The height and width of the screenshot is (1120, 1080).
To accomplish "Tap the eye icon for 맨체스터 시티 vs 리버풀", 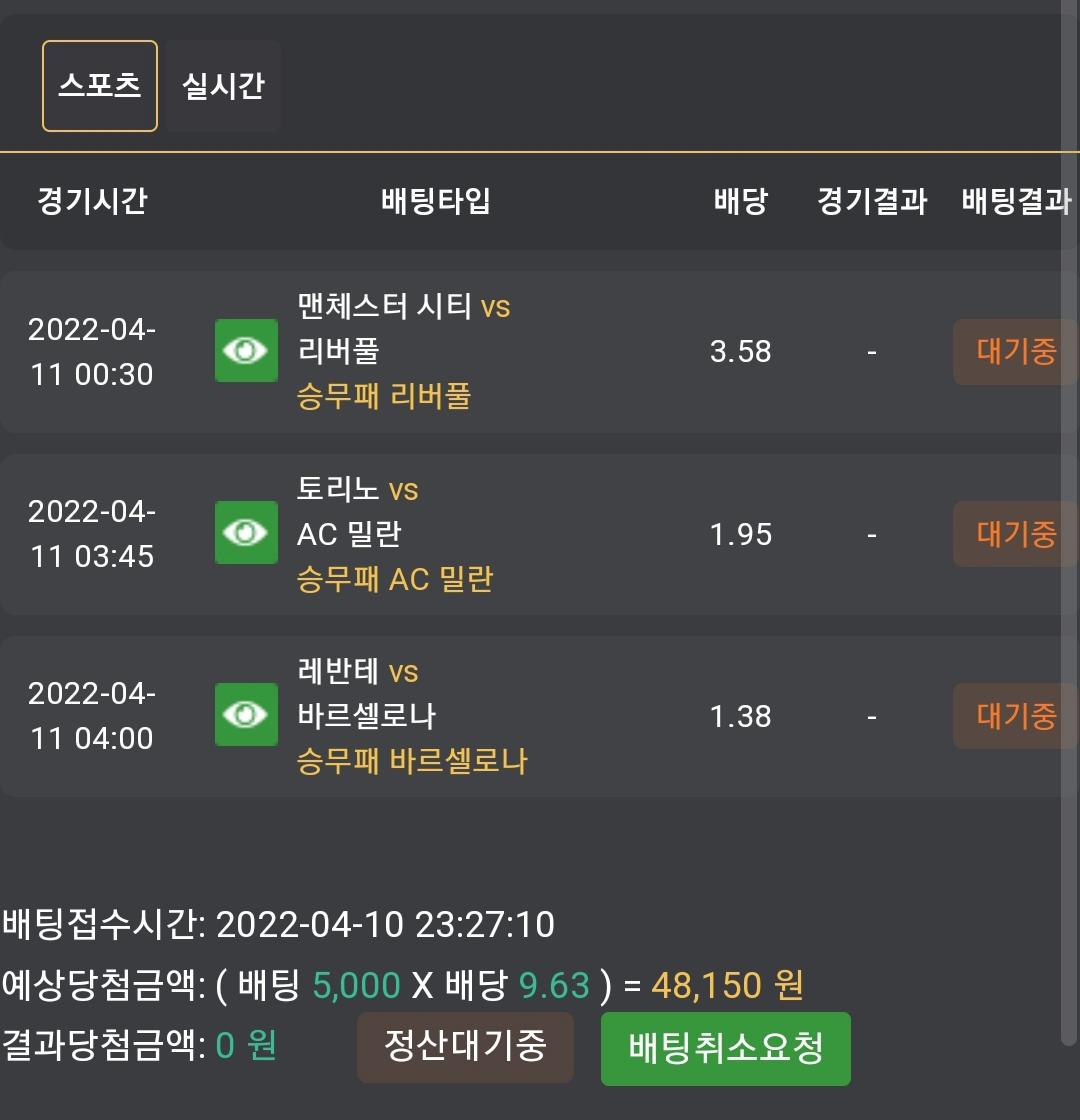I will [246, 351].
